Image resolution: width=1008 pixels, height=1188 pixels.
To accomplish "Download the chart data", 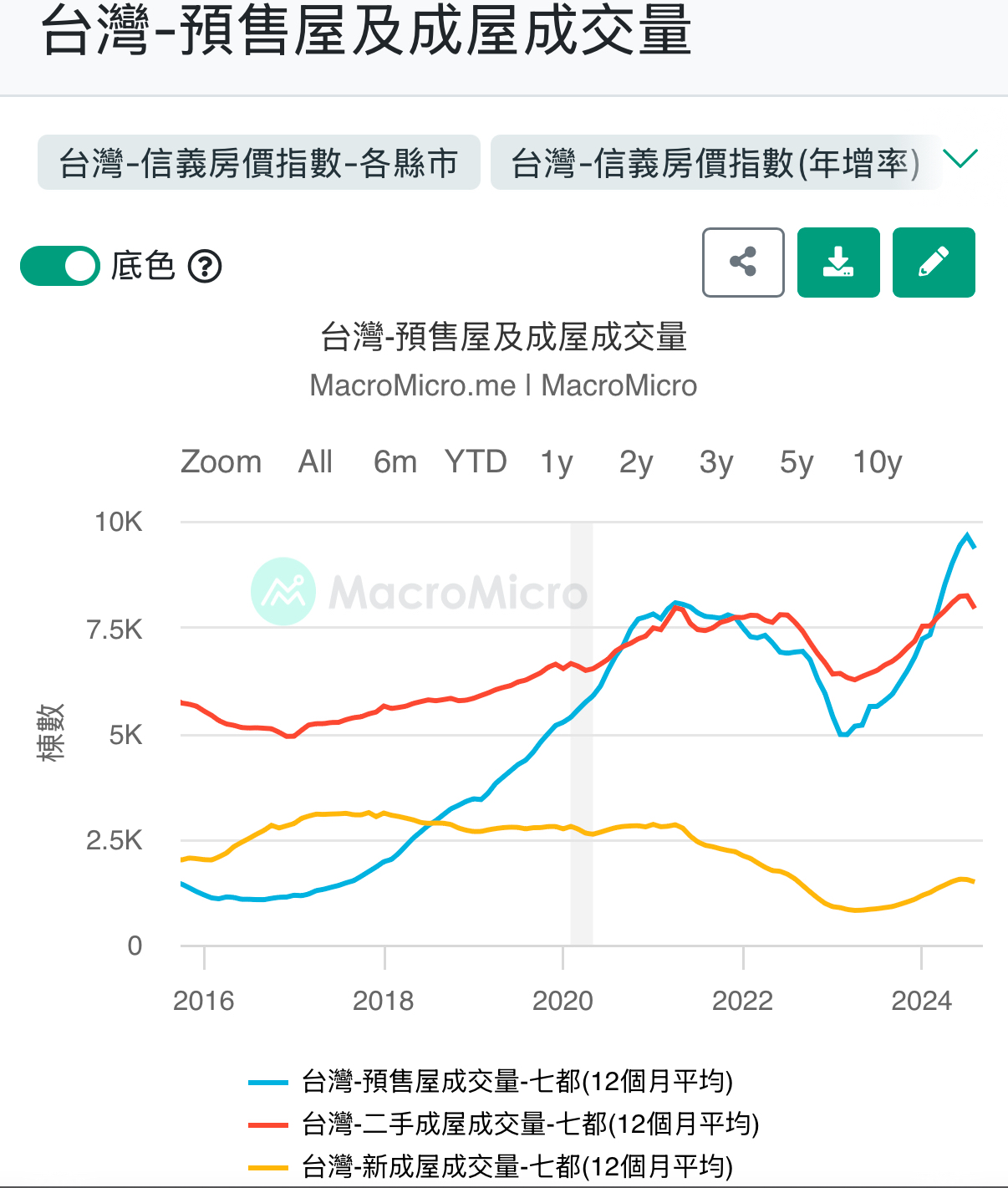I will click(838, 263).
